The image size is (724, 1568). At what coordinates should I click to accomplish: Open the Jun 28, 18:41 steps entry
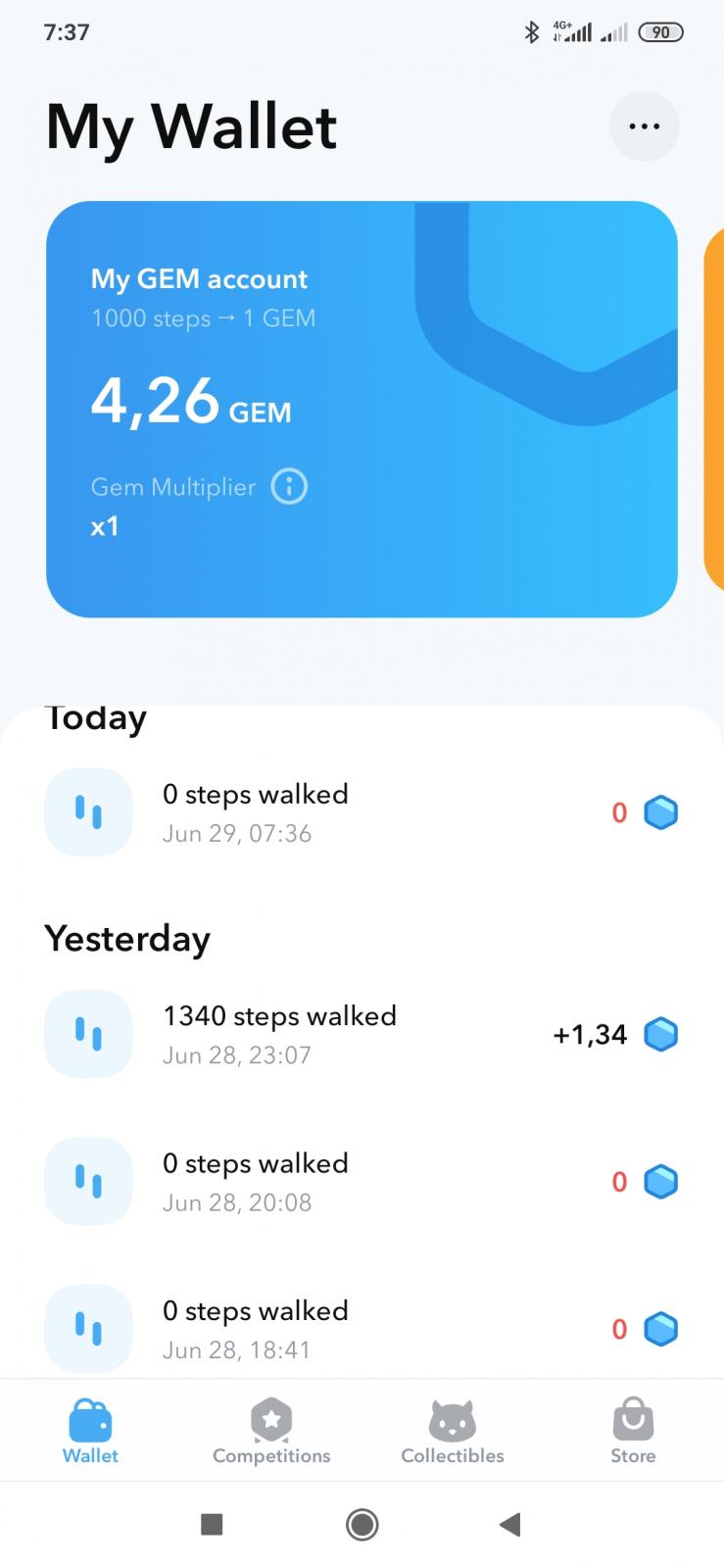[362, 1329]
